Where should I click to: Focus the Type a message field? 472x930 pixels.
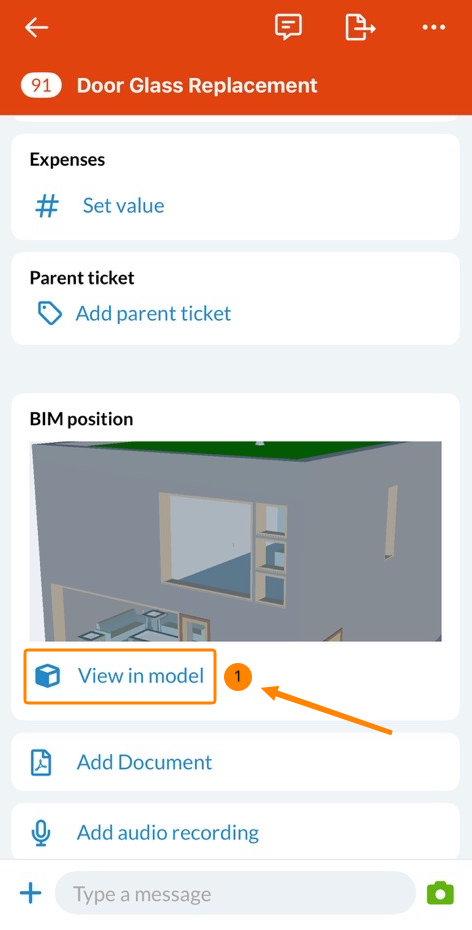pyautogui.click(x=235, y=894)
